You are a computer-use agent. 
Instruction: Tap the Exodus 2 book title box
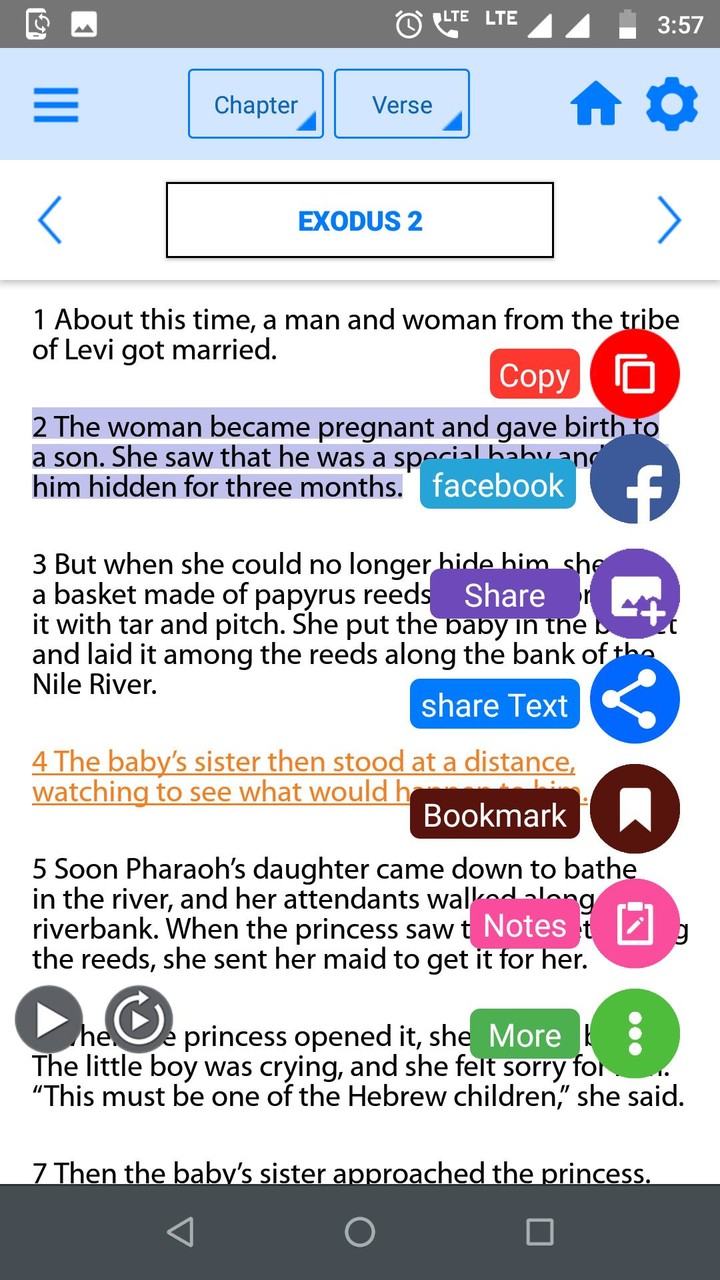click(360, 220)
